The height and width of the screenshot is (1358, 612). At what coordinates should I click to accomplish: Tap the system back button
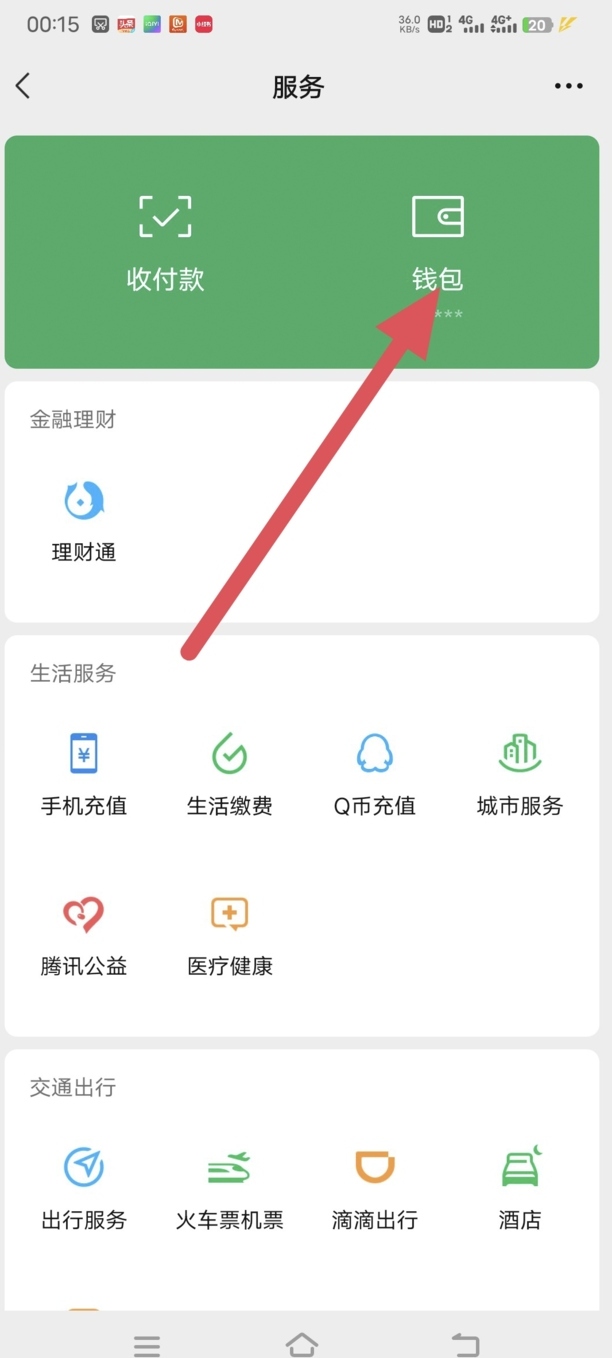click(x=464, y=1343)
